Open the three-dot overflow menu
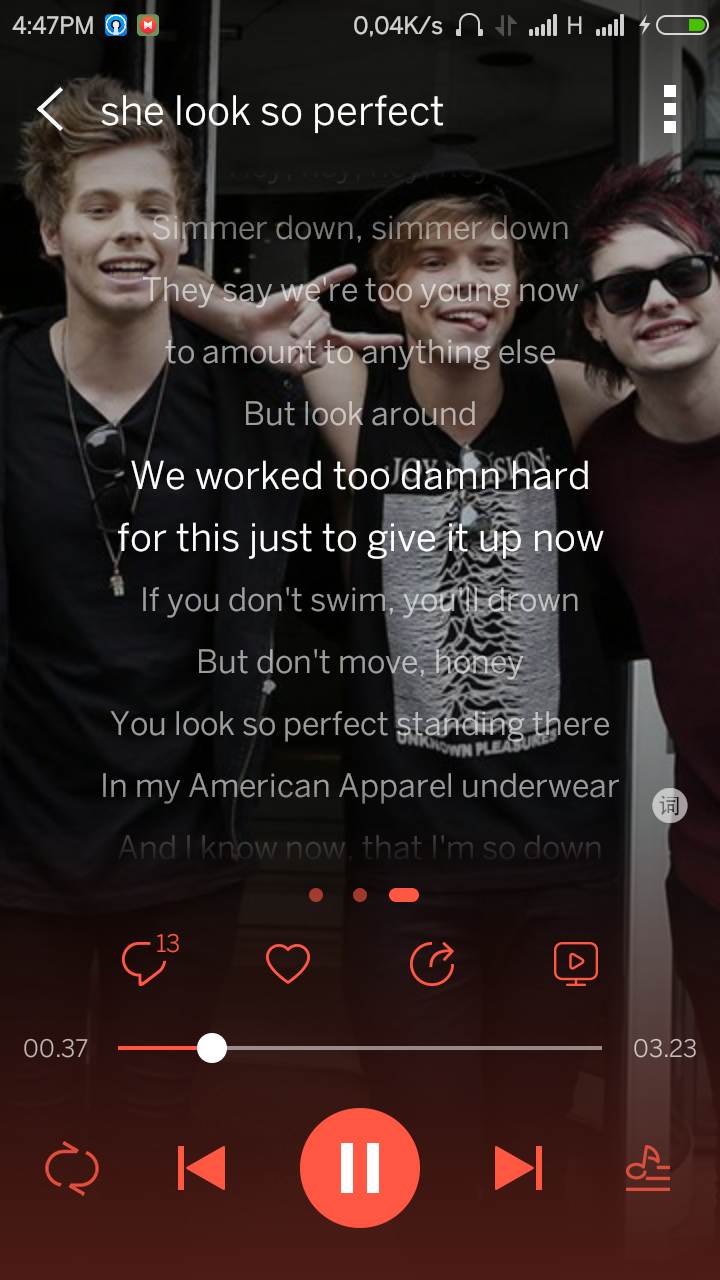The image size is (720, 1280). pyautogui.click(x=669, y=110)
